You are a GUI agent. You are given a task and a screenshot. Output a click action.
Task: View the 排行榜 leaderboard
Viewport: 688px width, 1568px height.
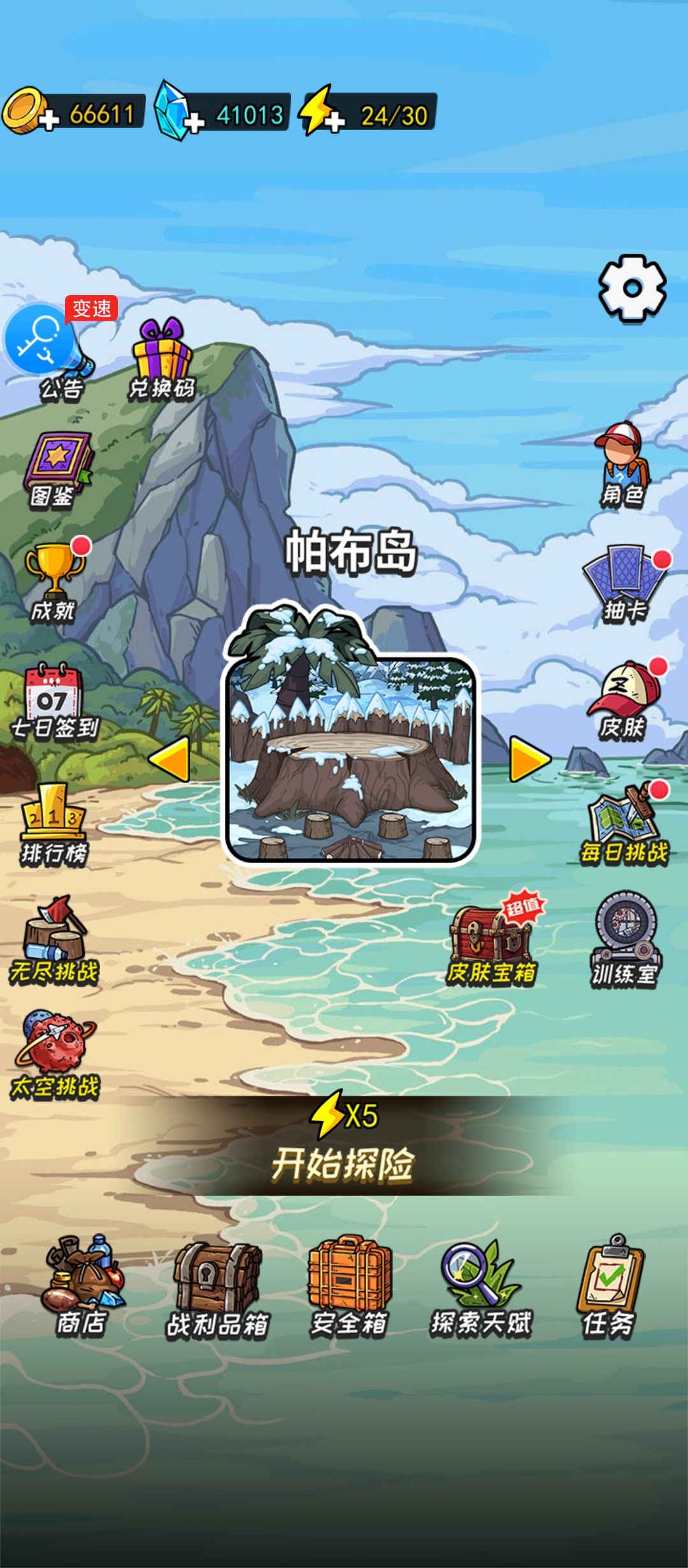(x=54, y=822)
